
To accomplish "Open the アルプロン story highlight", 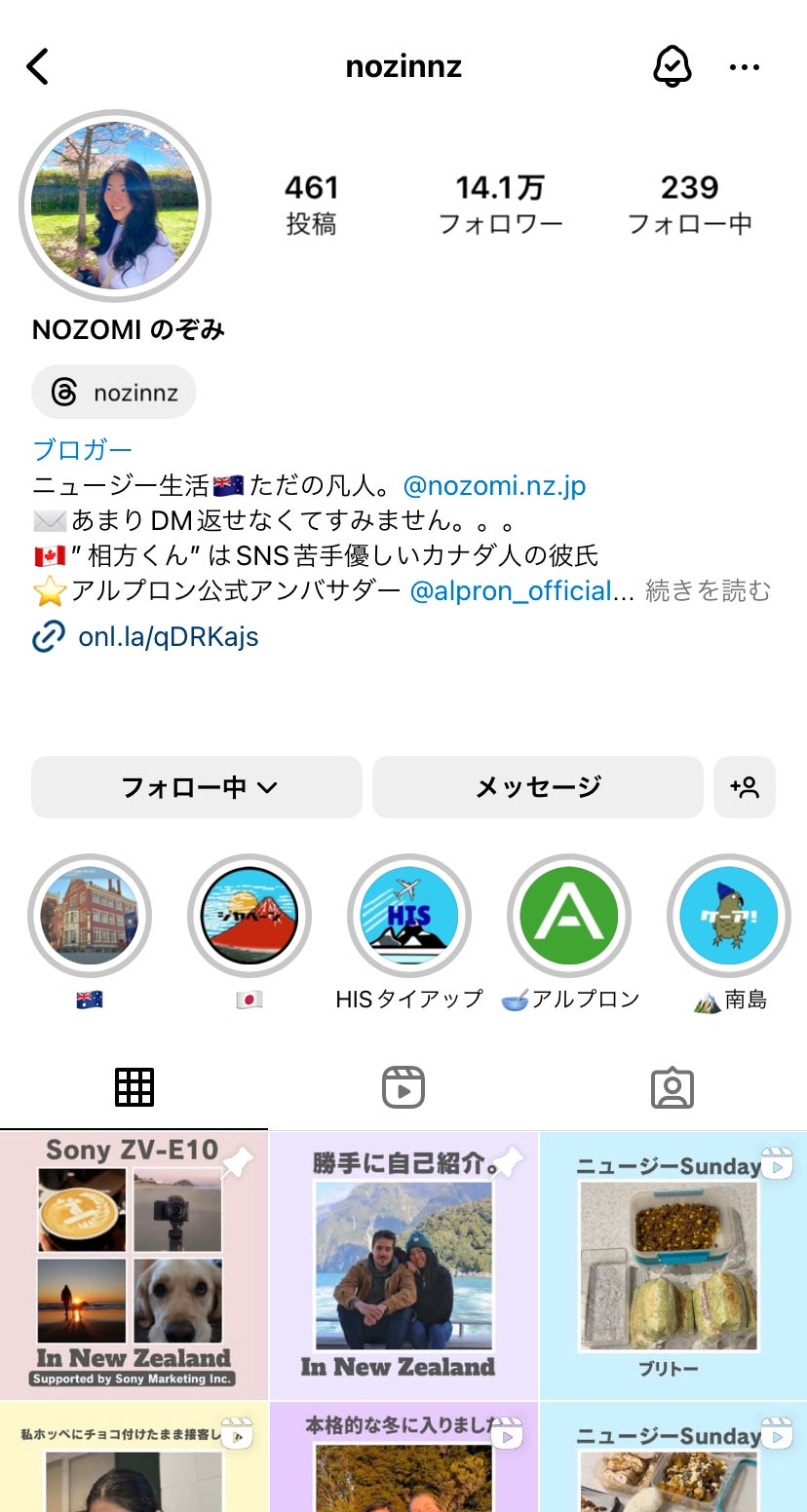I will pyautogui.click(x=569, y=916).
